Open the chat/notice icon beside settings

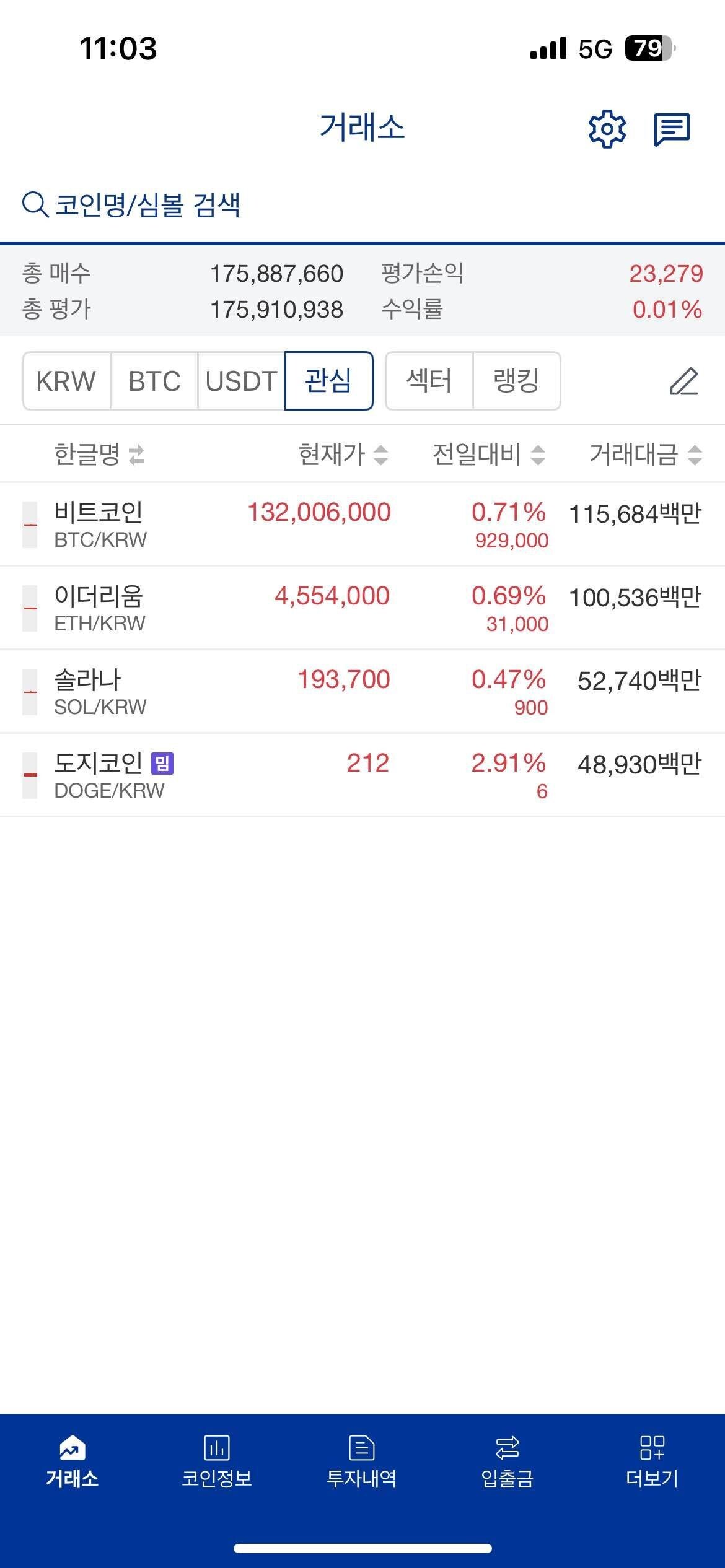tap(673, 131)
